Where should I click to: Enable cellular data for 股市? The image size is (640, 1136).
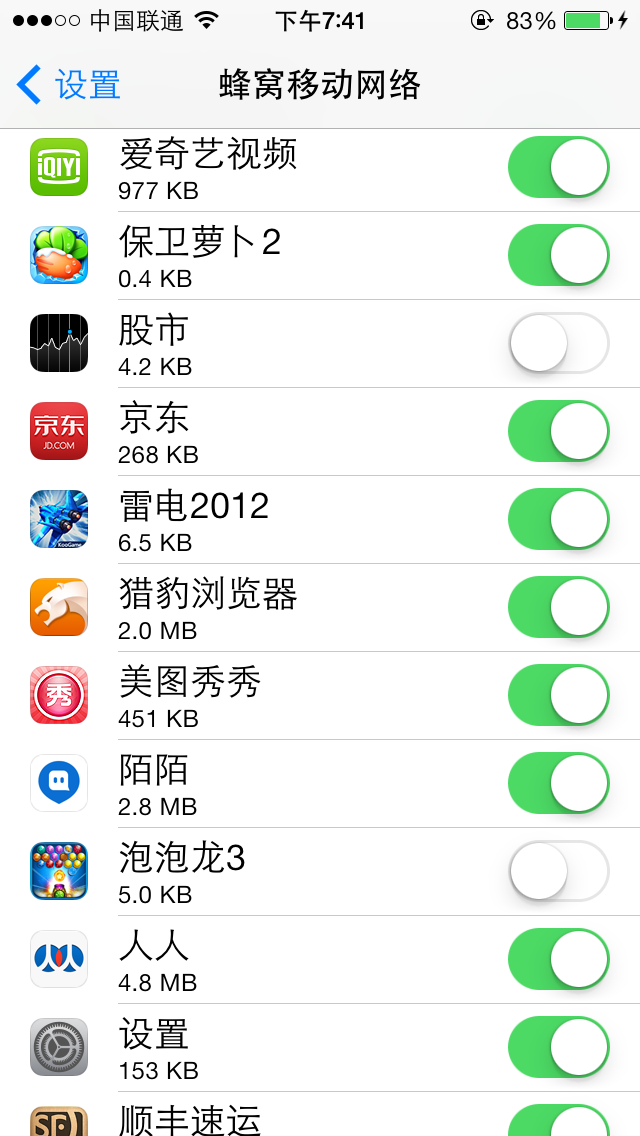[558, 343]
